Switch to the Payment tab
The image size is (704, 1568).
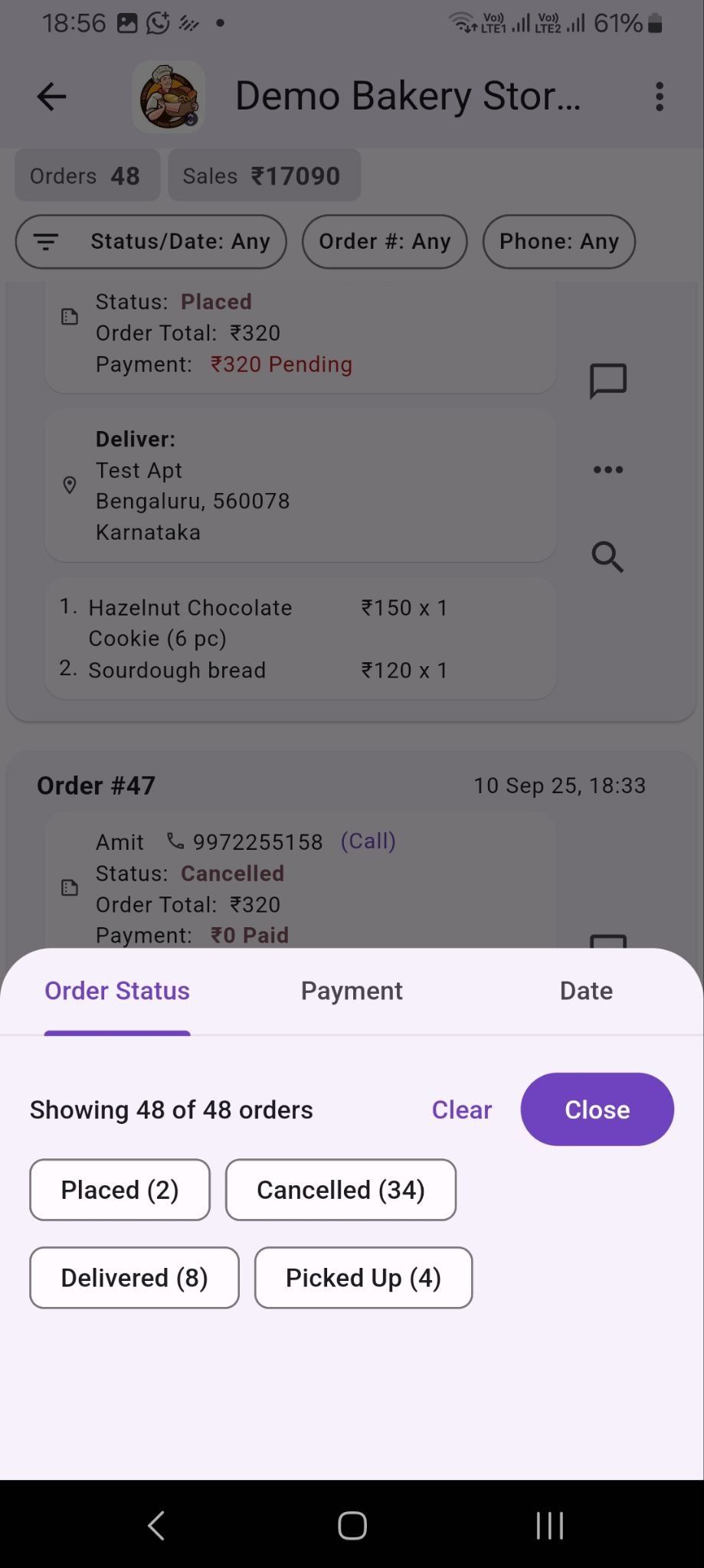click(x=351, y=990)
